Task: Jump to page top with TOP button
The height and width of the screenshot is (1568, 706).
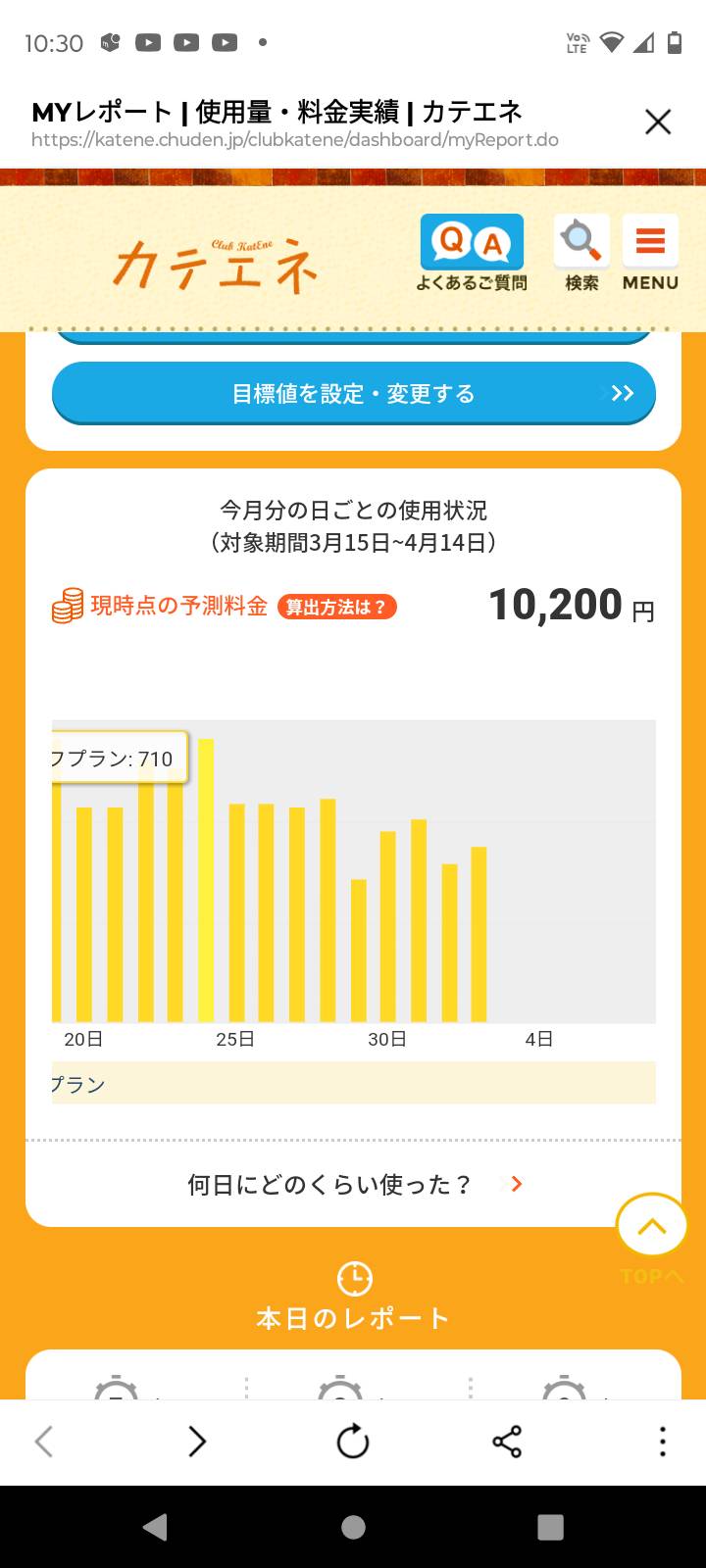Action: coord(652,1228)
